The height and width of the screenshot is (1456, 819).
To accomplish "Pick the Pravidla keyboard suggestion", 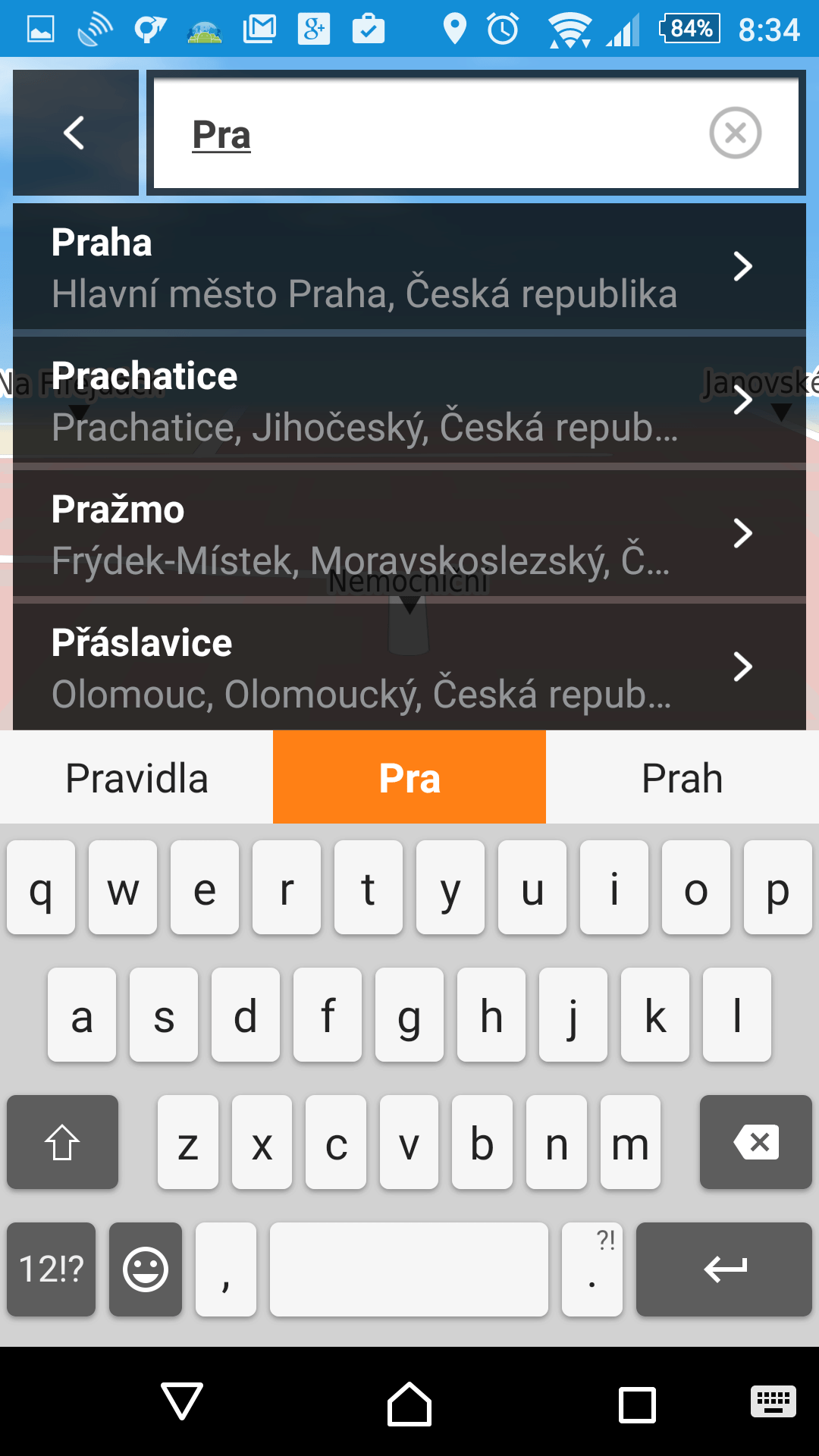I will pyautogui.click(x=136, y=778).
